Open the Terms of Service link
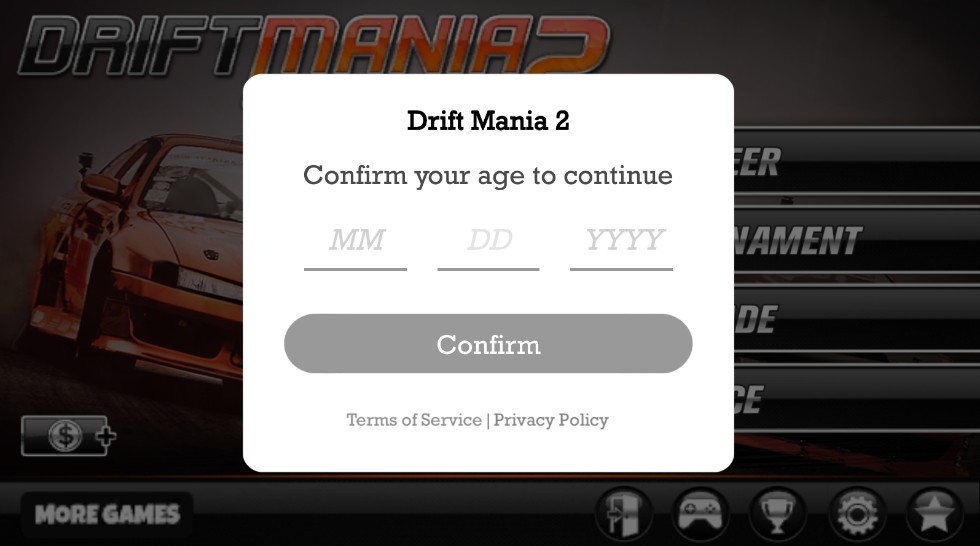 click(x=413, y=420)
